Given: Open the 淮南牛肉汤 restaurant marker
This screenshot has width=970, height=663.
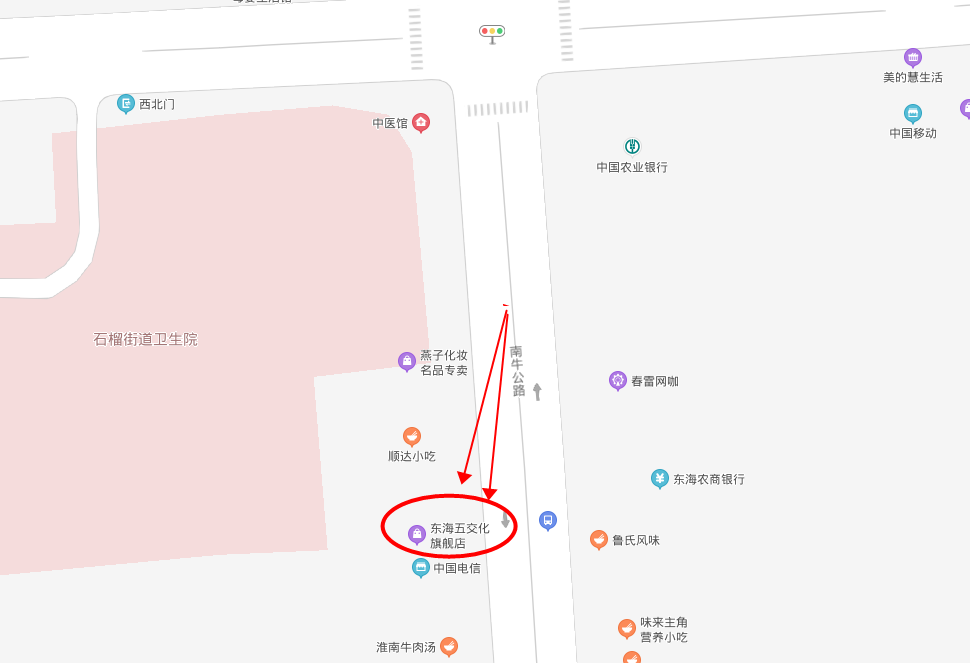Looking at the screenshot, I should (x=449, y=646).
